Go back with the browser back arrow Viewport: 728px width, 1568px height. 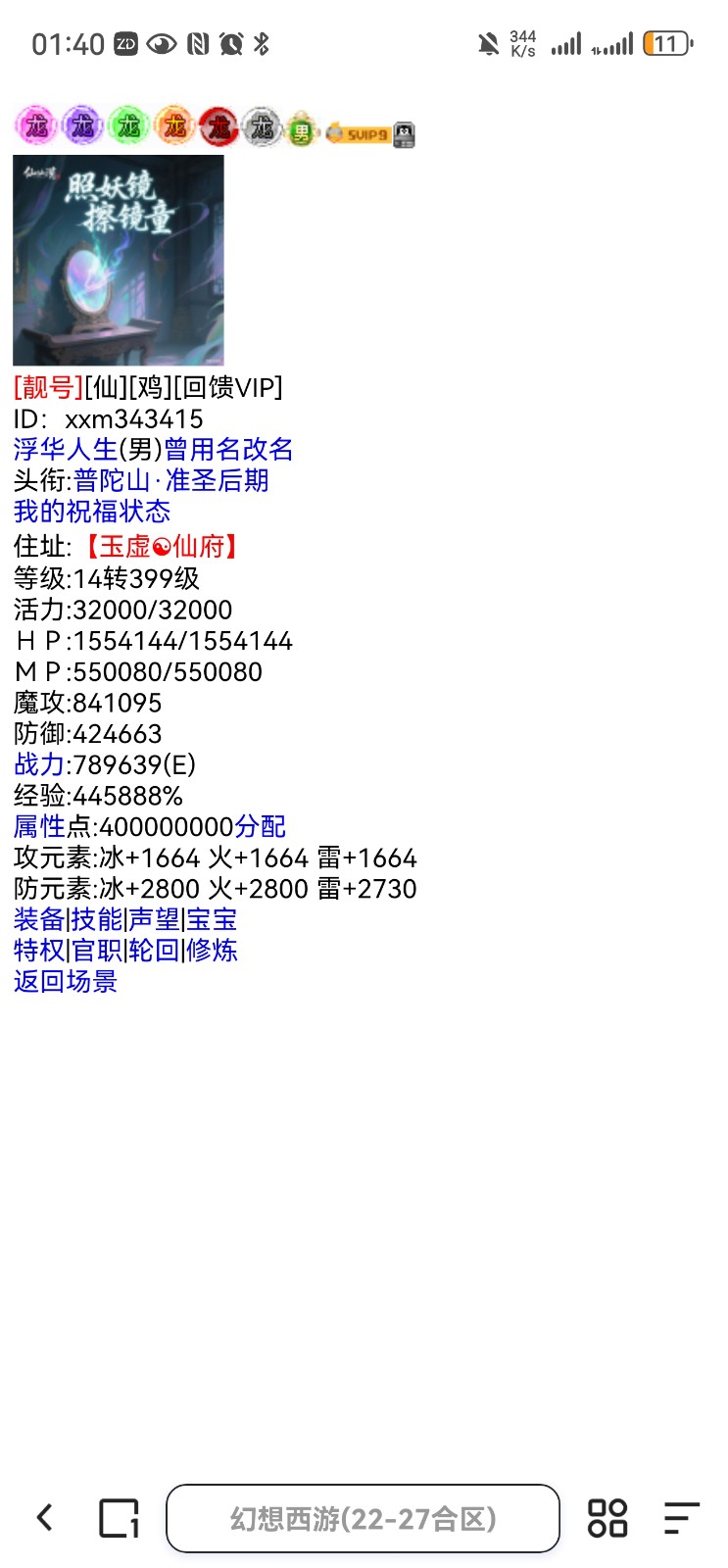[45, 1518]
